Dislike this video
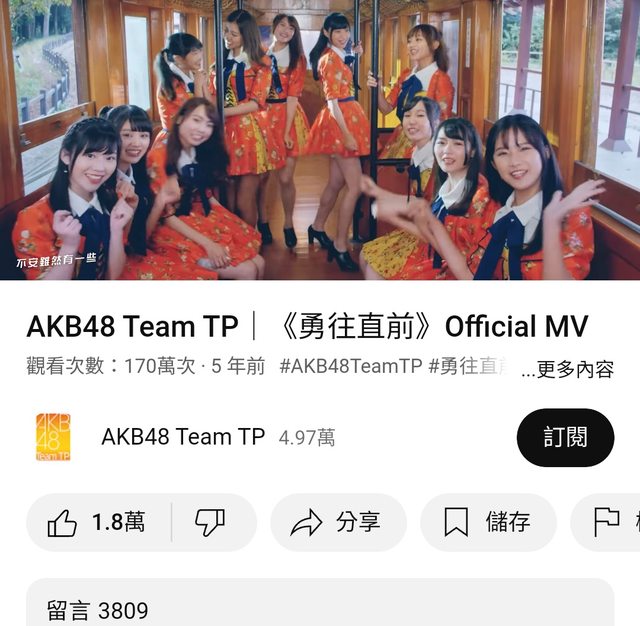This screenshot has height=626, width=640. [x=210, y=522]
